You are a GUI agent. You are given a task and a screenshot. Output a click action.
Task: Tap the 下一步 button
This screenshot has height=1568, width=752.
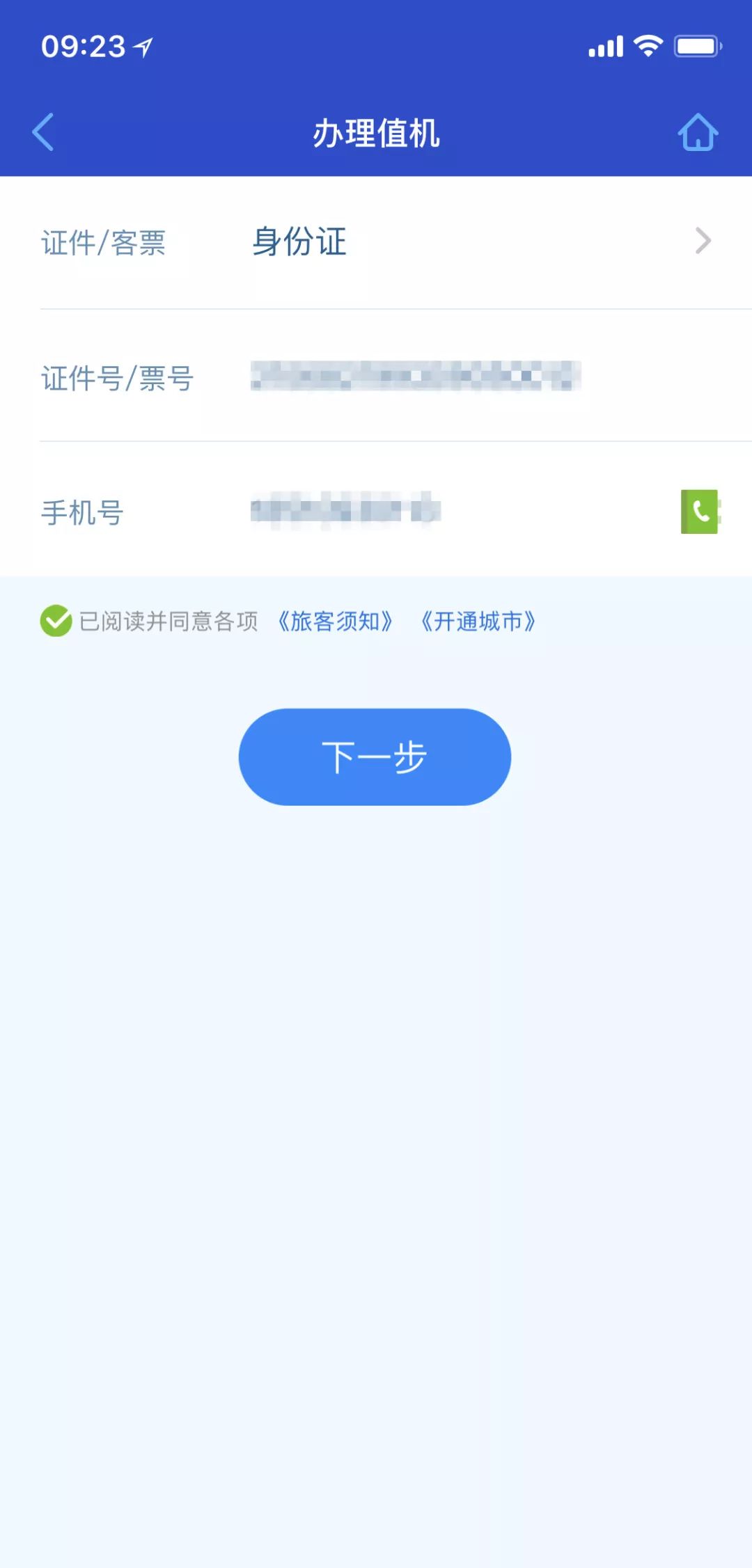click(x=375, y=757)
